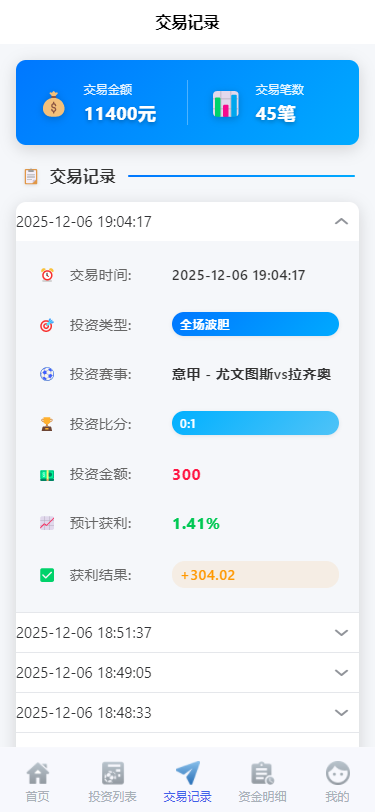Screen dimensions: 375x812
Task: Expand the 2025-12-06 18:49:05 record
Action: [x=187, y=673]
